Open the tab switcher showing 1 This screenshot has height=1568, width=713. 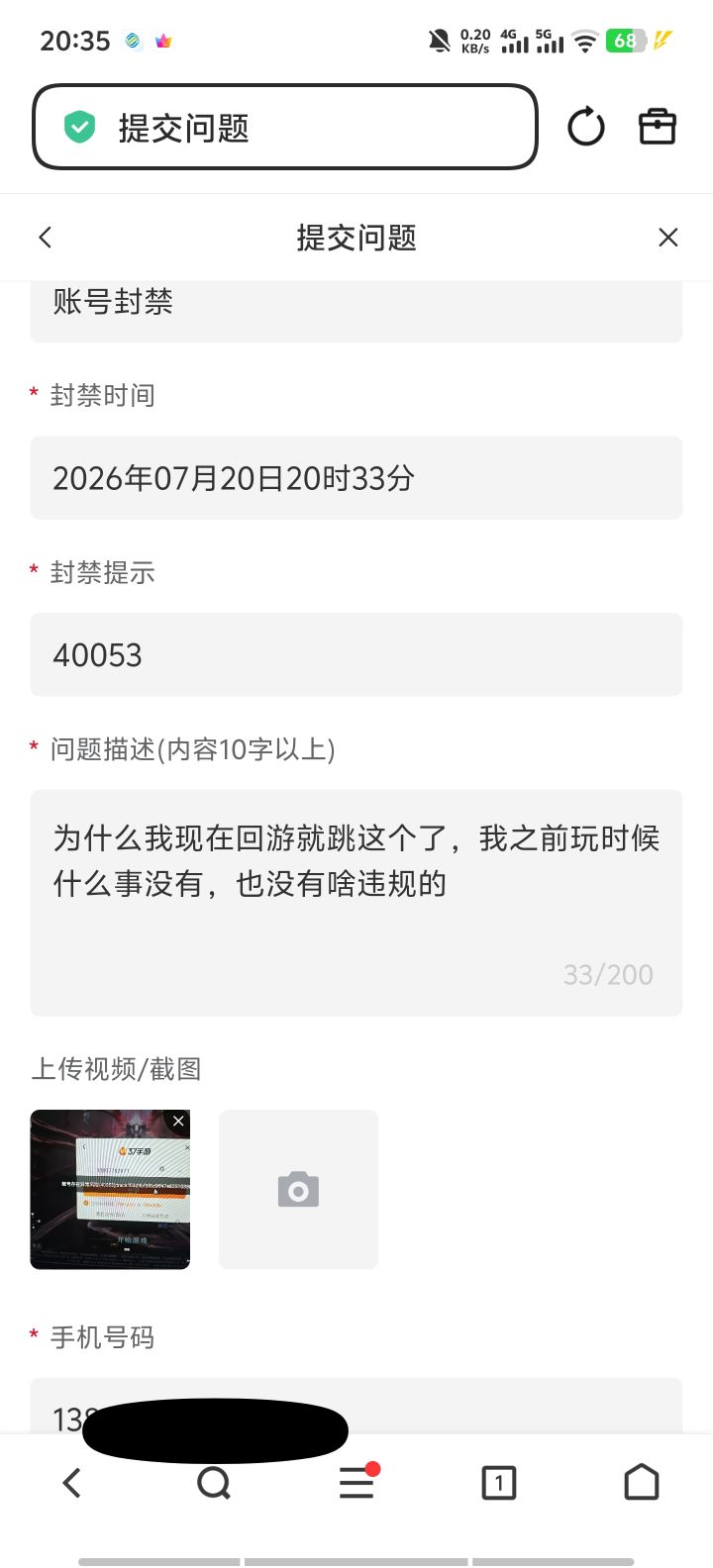[x=499, y=1483]
